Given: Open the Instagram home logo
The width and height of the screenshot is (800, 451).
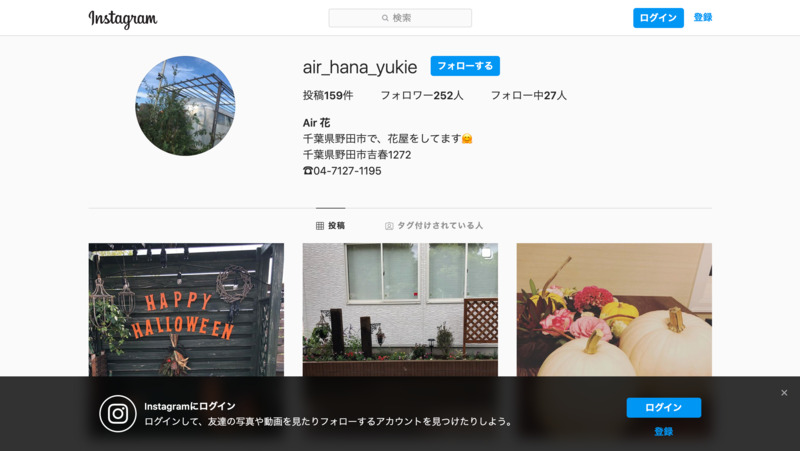Looking at the screenshot, I should coord(122,19).
